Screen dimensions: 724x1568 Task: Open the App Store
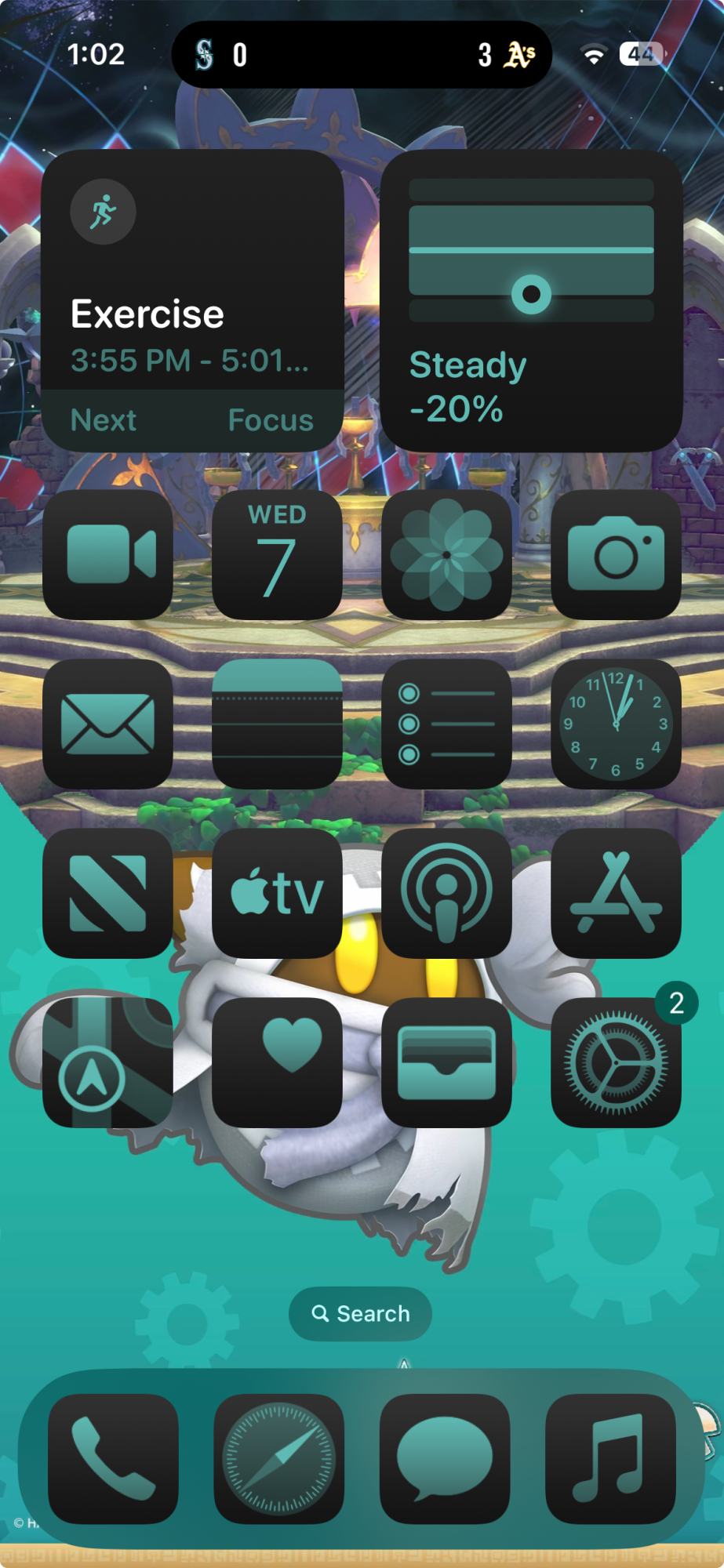click(616, 893)
